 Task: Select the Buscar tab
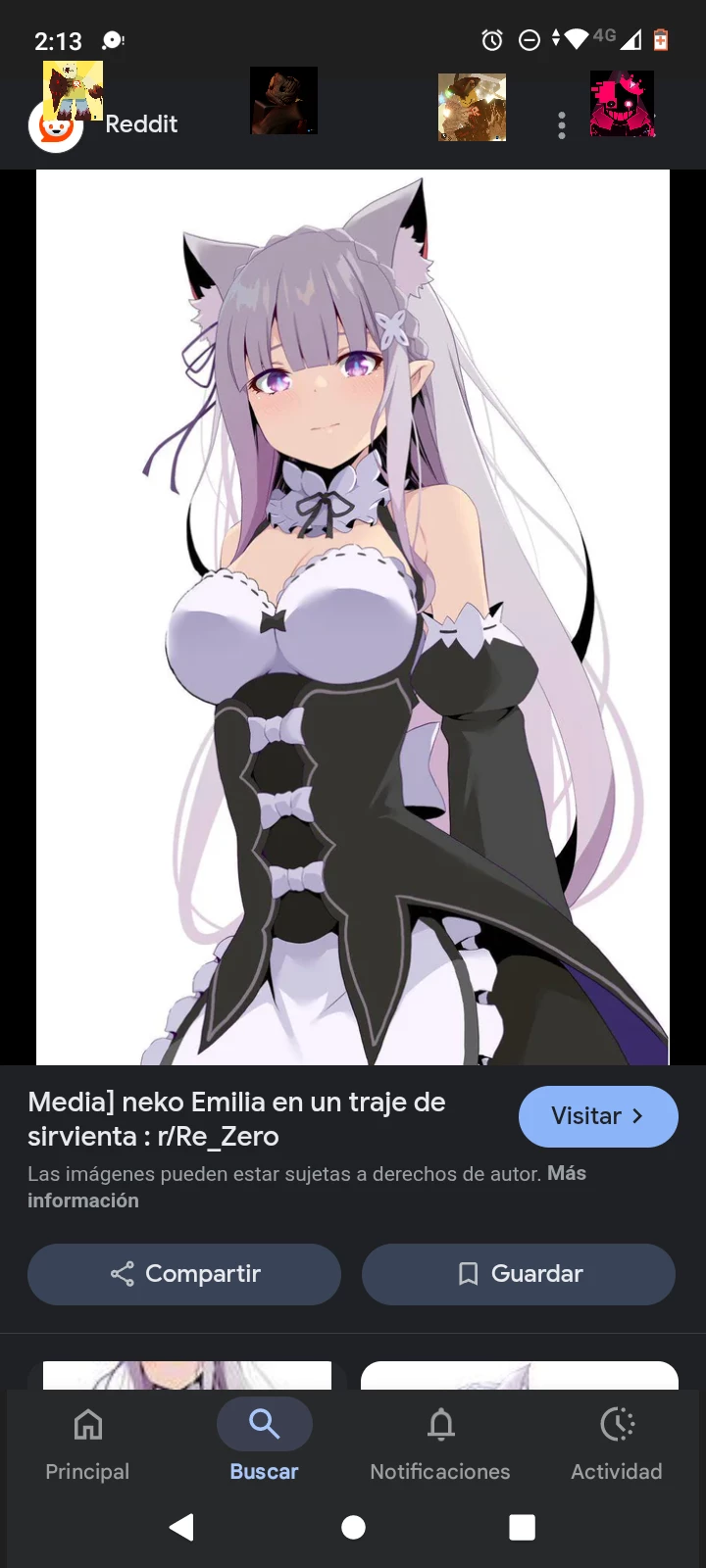(x=264, y=1443)
